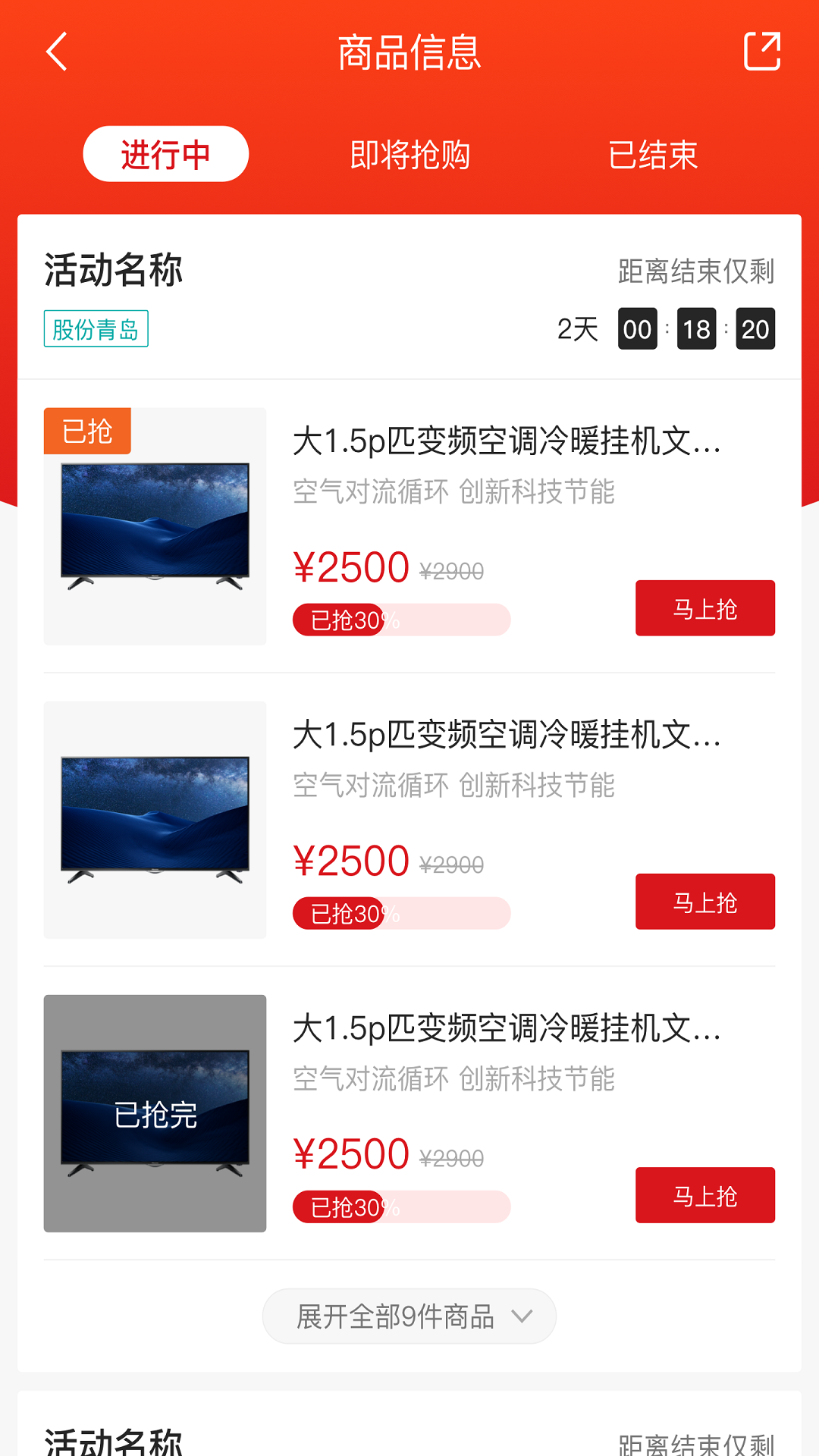819x1456 pixels.
Task: Tap the '已抢' badge on first product
Action: (x=87, y=432)
